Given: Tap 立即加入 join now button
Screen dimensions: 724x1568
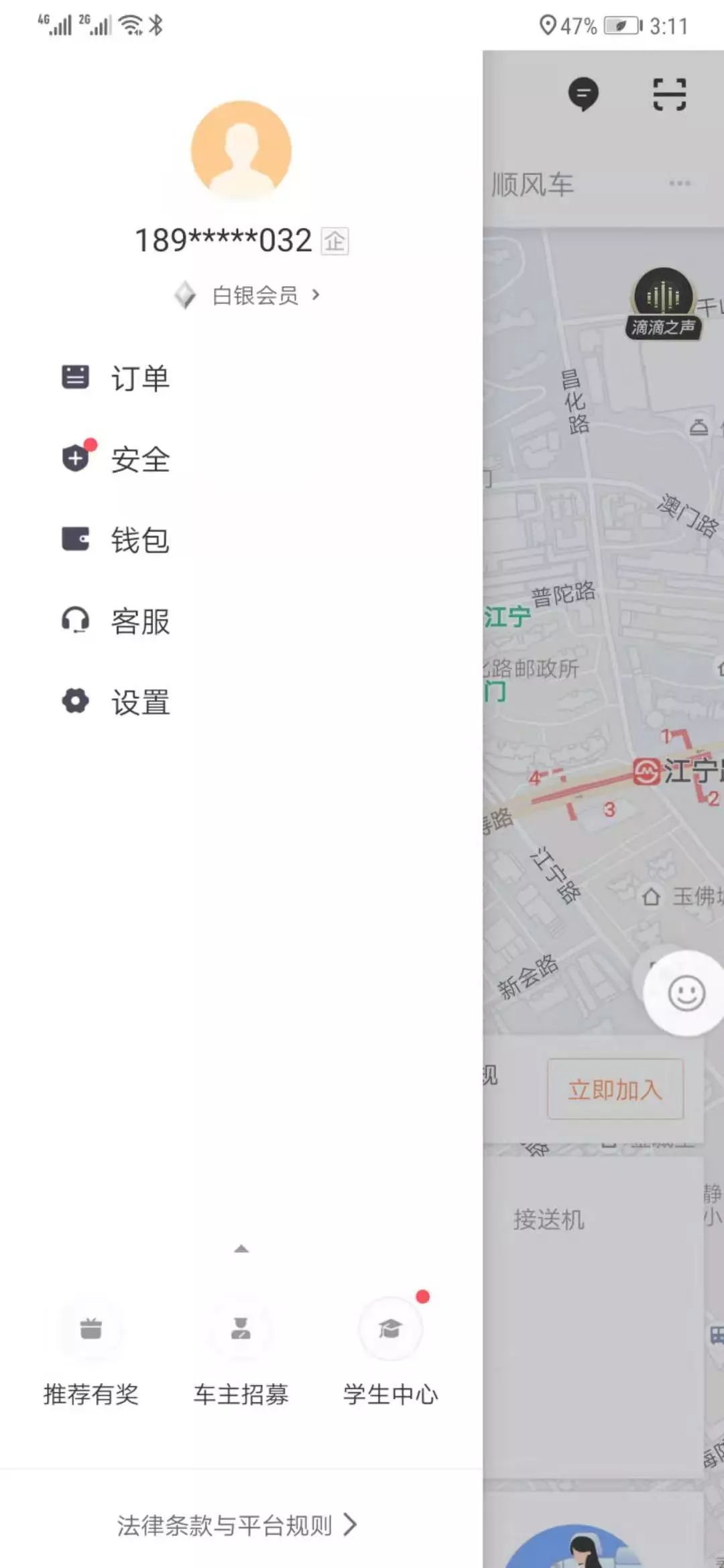Looking at the screenshot, I should 615,1090.
